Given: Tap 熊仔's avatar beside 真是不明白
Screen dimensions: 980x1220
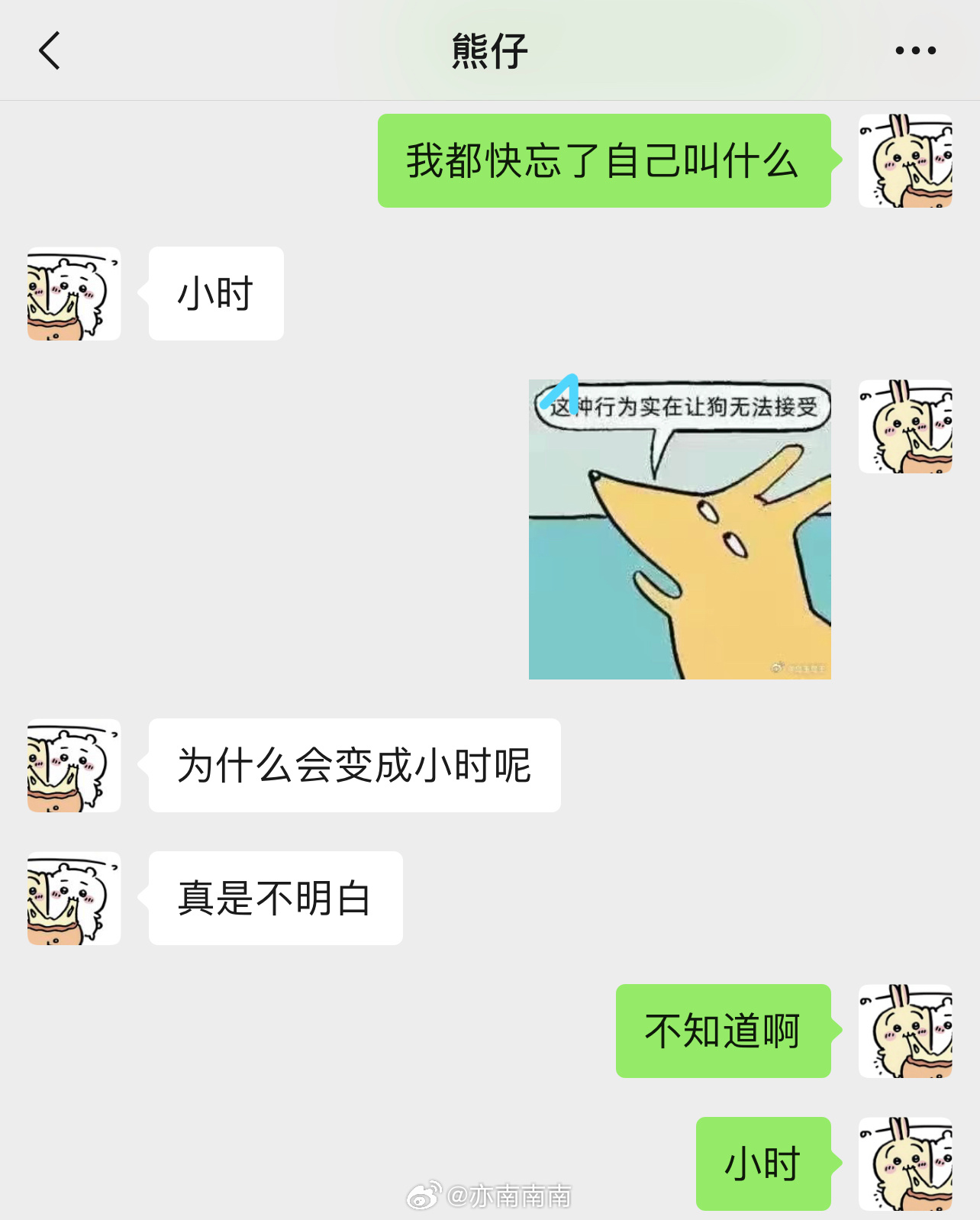Looking at the screenshot, I should click(74, 899).
